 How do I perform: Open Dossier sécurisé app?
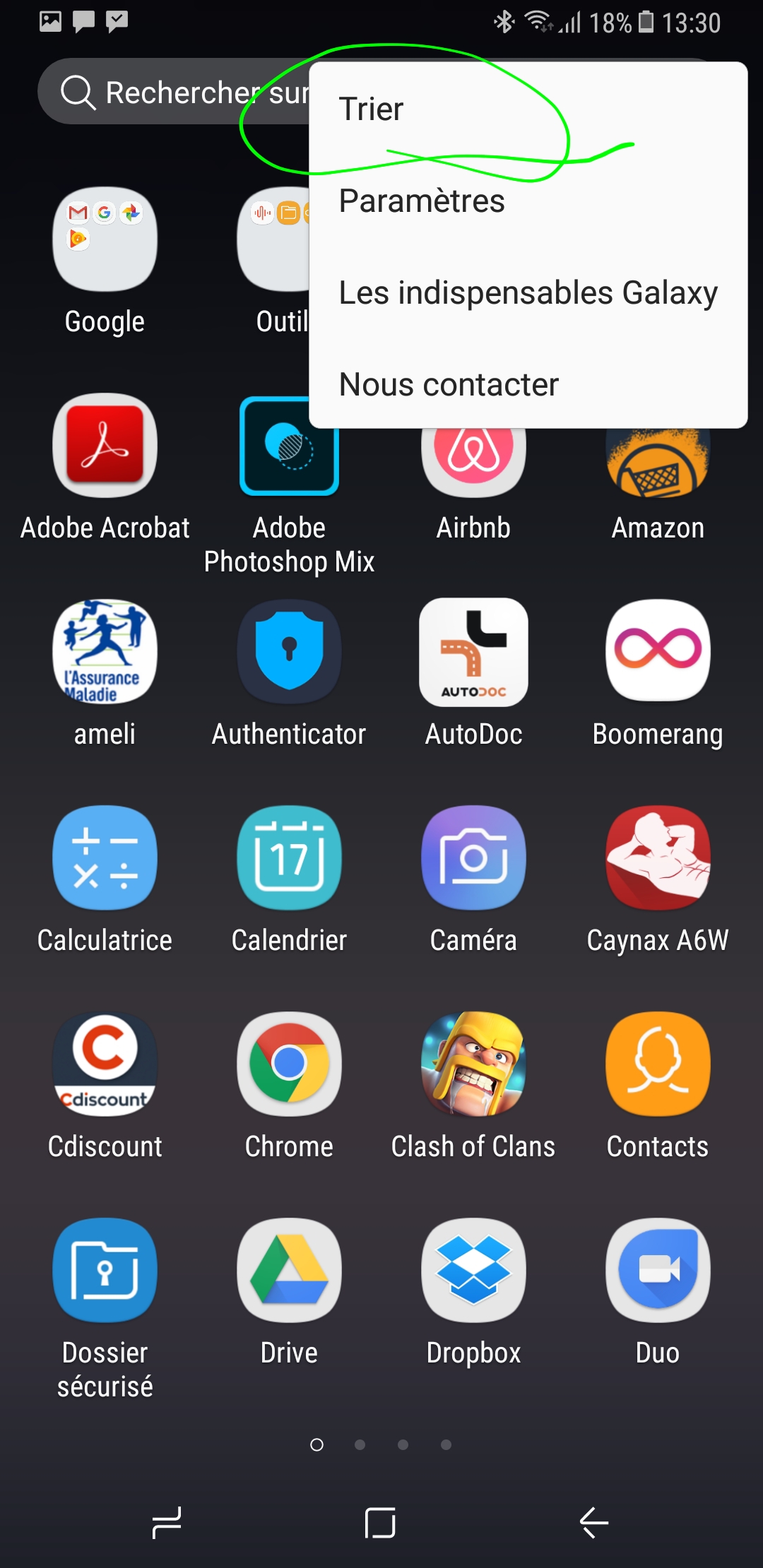105,1271
